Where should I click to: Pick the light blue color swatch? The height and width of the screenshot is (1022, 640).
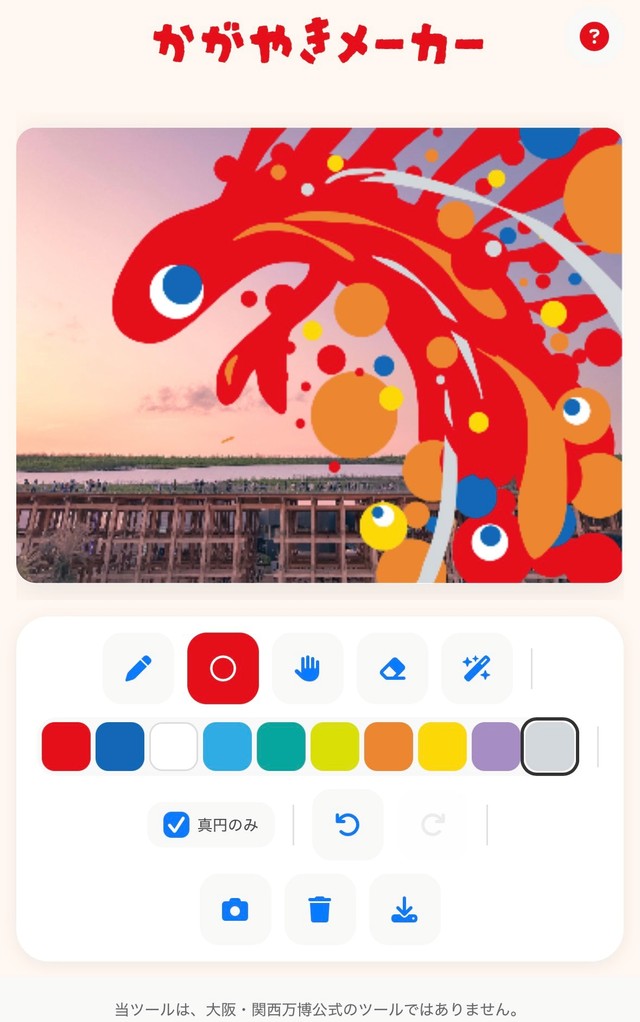click(x=228, y=747)
